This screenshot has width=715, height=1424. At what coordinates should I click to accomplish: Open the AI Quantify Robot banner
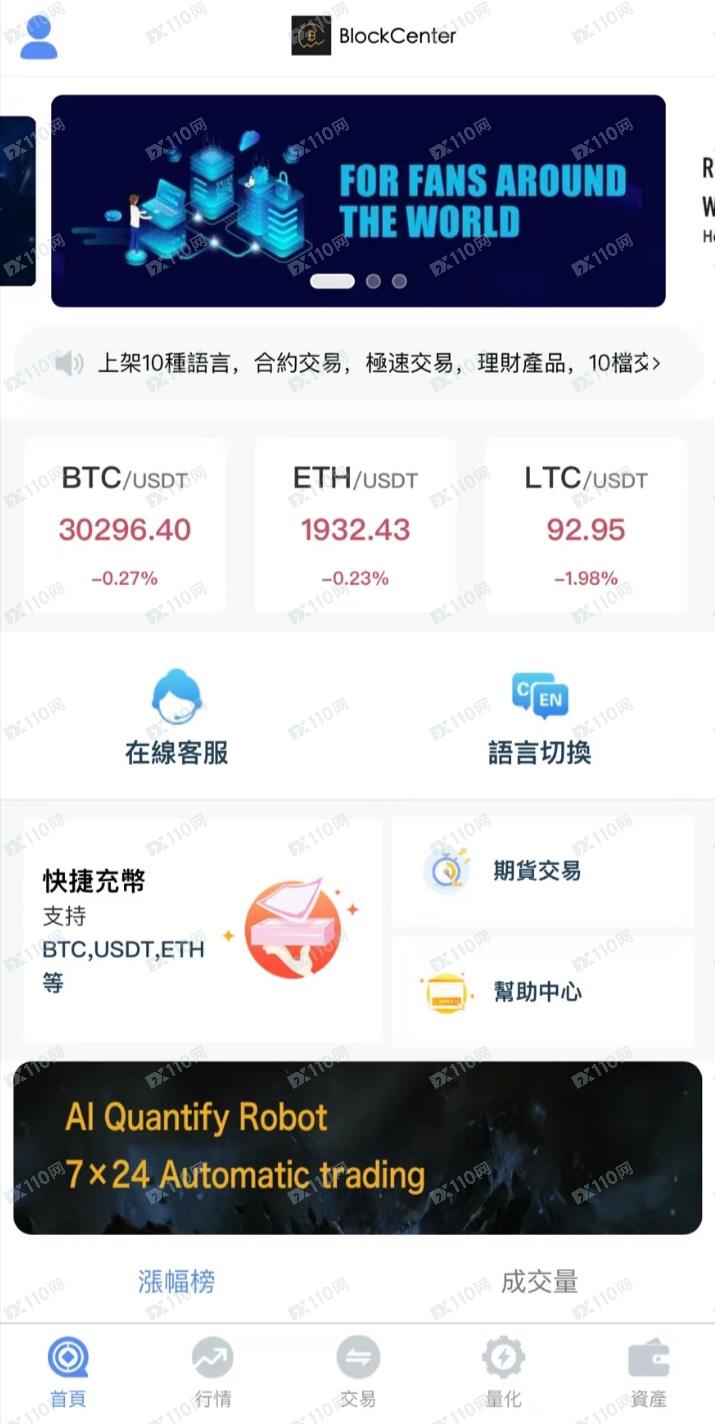[357, 1147]
